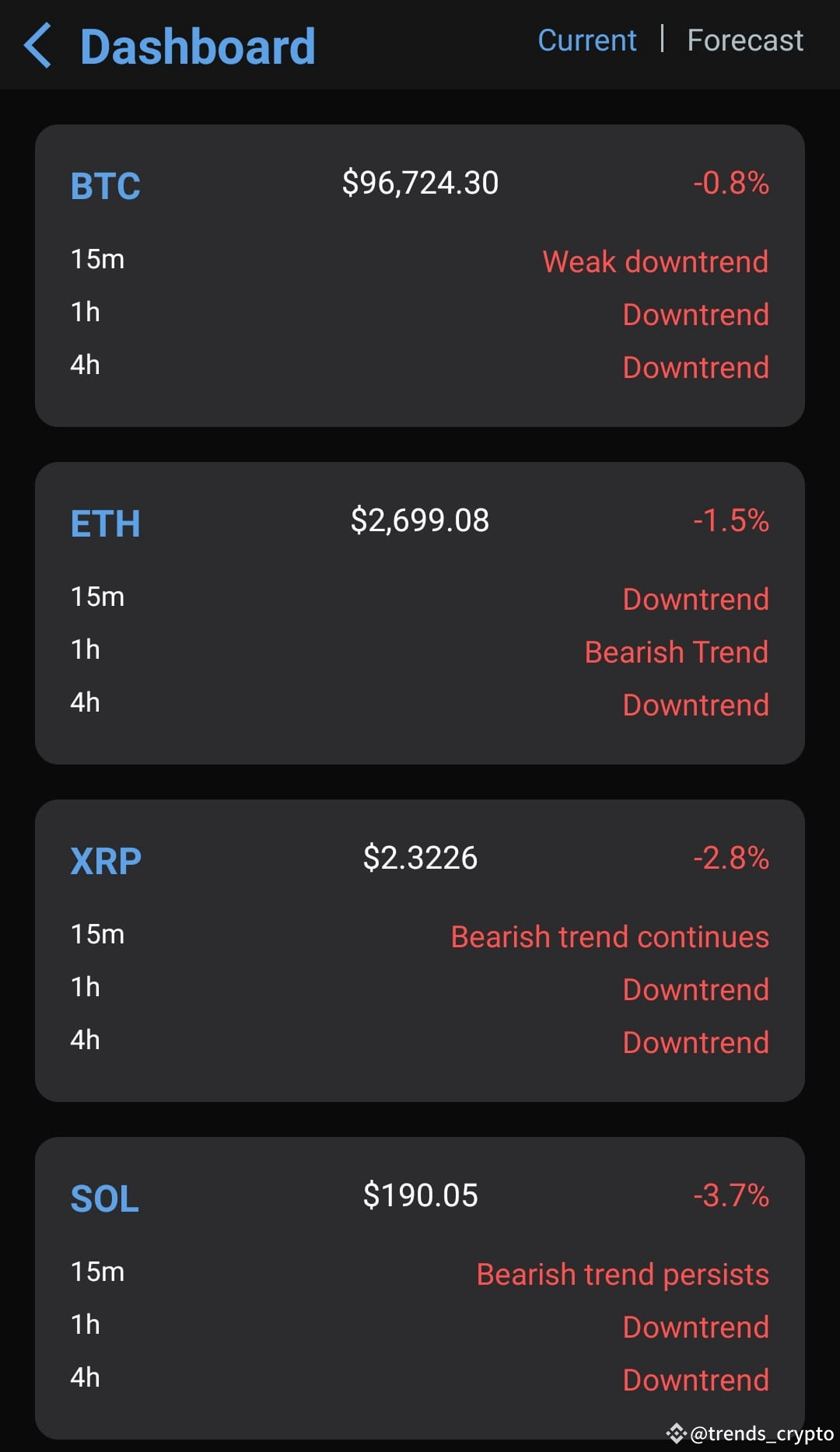This screenshot has width=840, height=1452.
Task: Switch to the Forecast tab
Action: [x=744, y=40]
